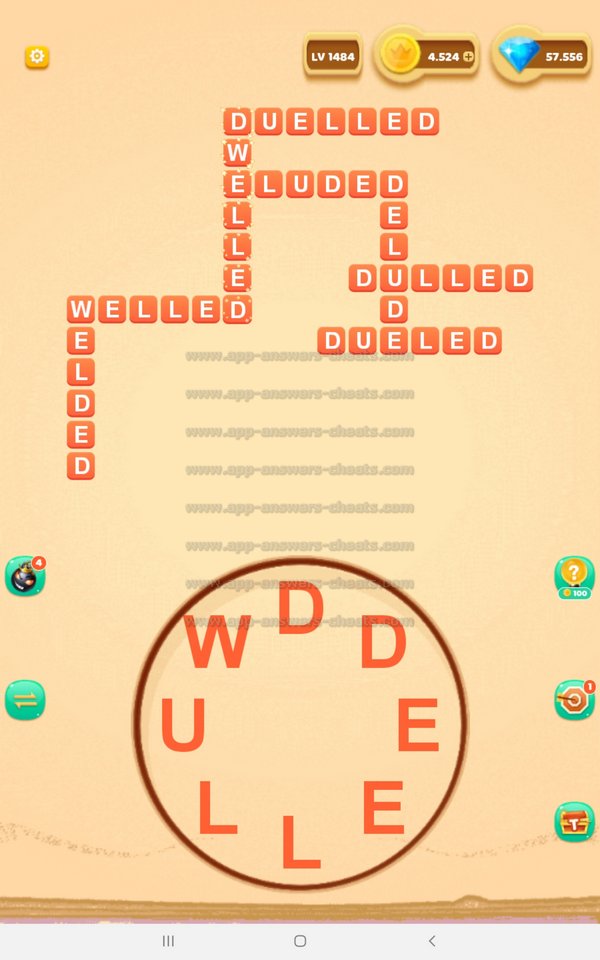Open the settings gear
The width and height of the screenshot is (600, 960).
click(x=37, y=57)
